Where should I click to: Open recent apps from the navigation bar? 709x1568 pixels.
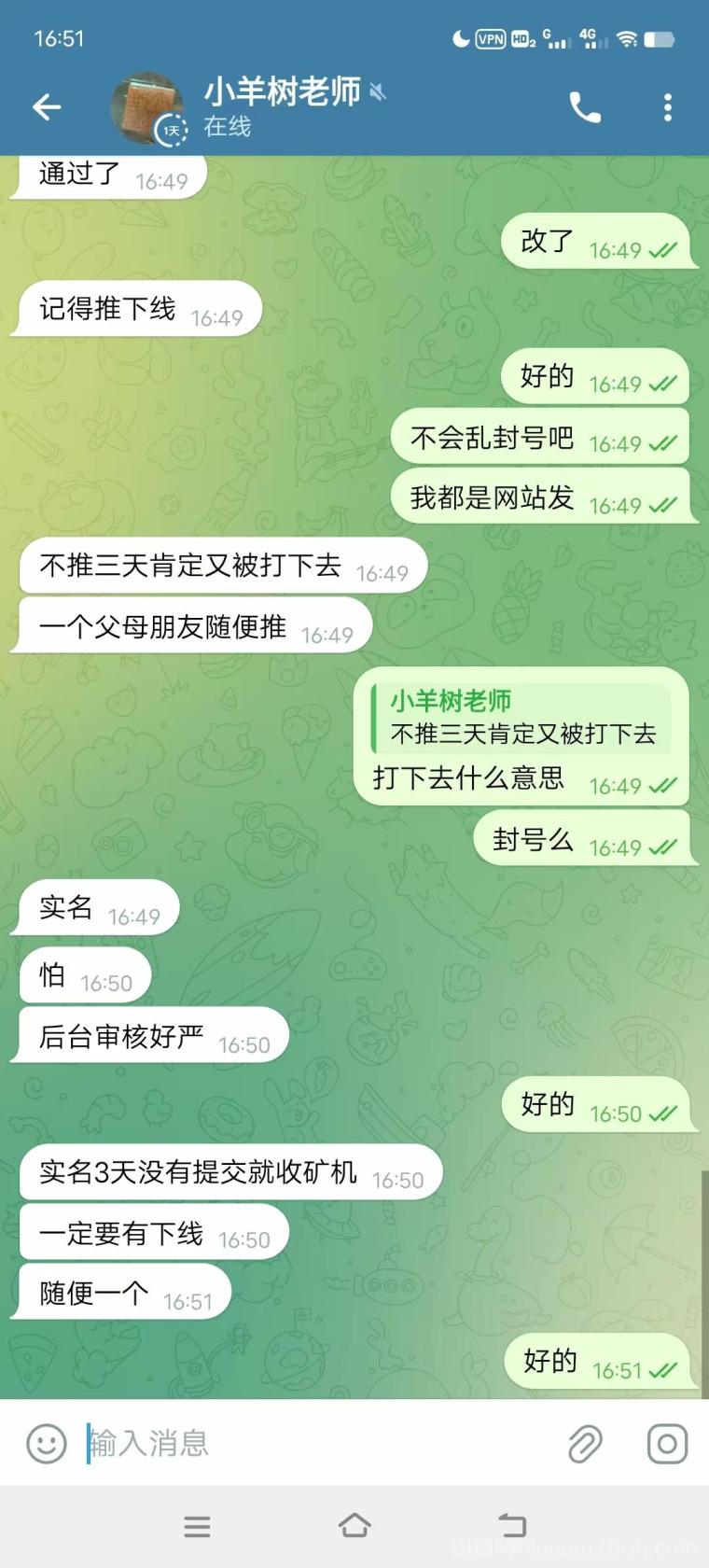point(197,1526)
